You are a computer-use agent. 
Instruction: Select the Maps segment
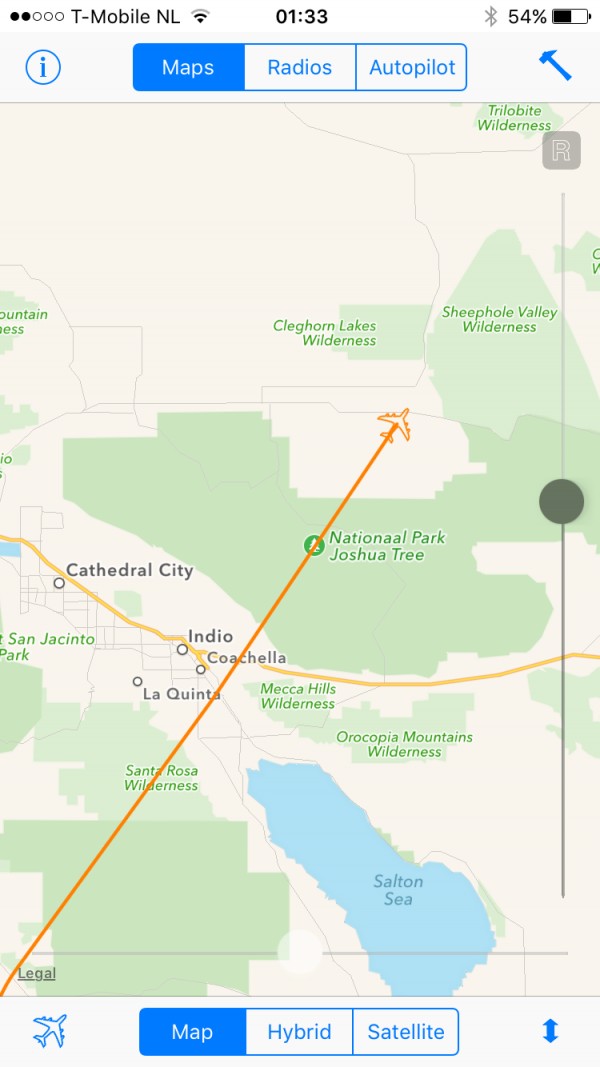[188, 67]
